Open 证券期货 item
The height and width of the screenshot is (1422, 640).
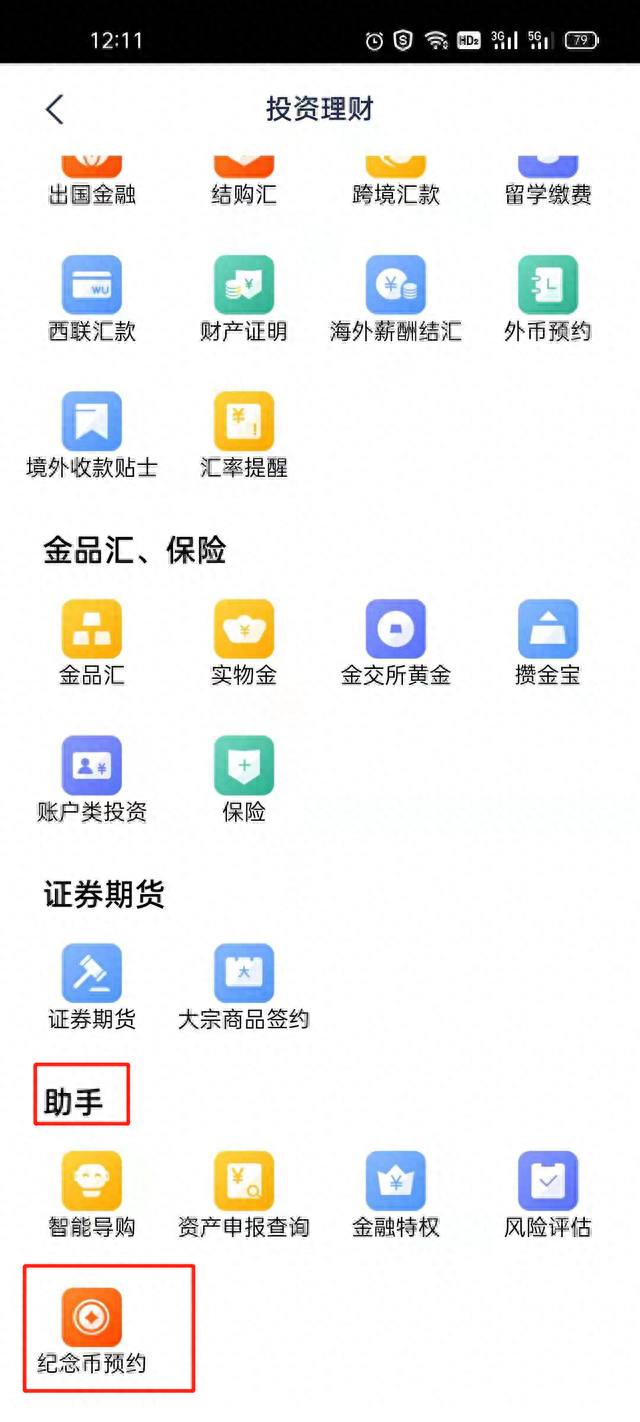92,988
